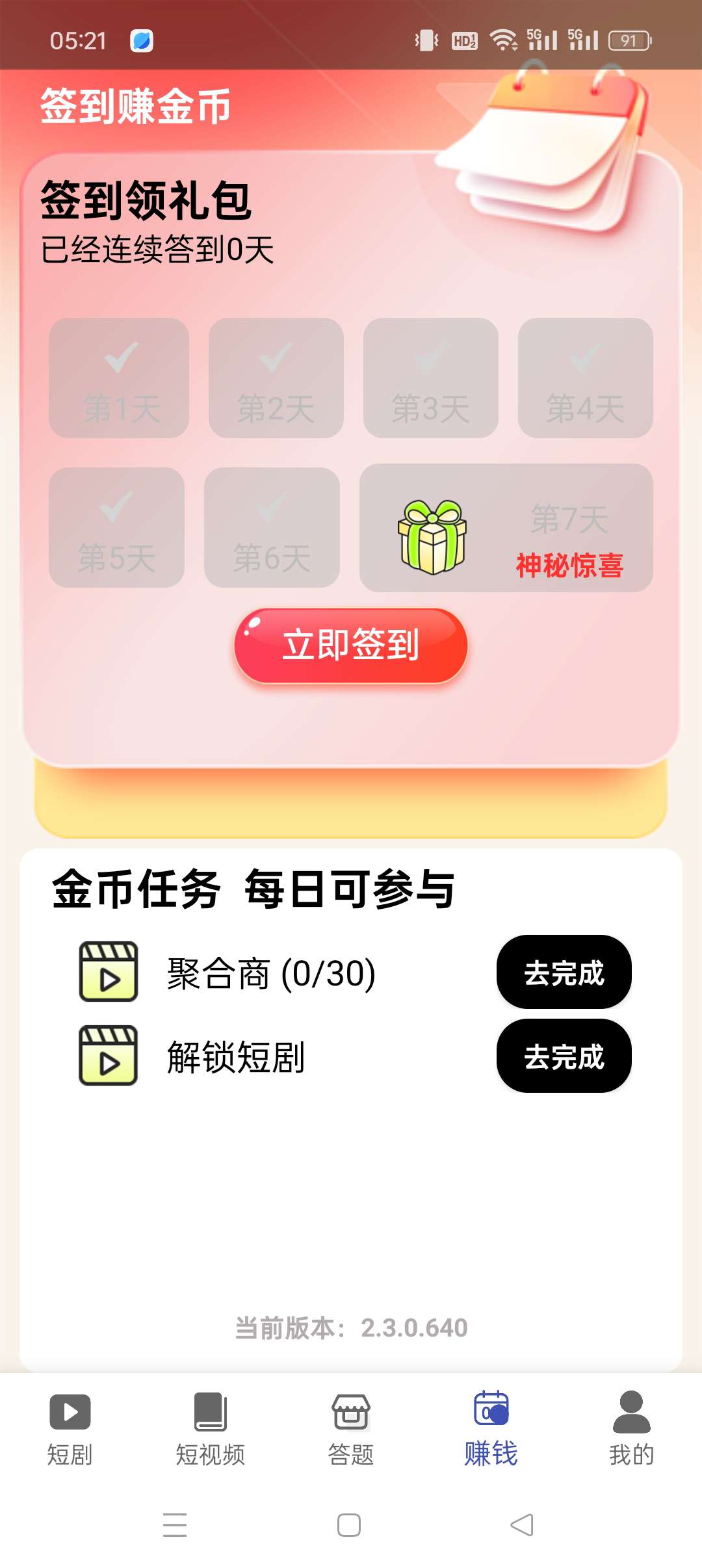Go complete the 聚合商 (0/30) task

(564, 972)
